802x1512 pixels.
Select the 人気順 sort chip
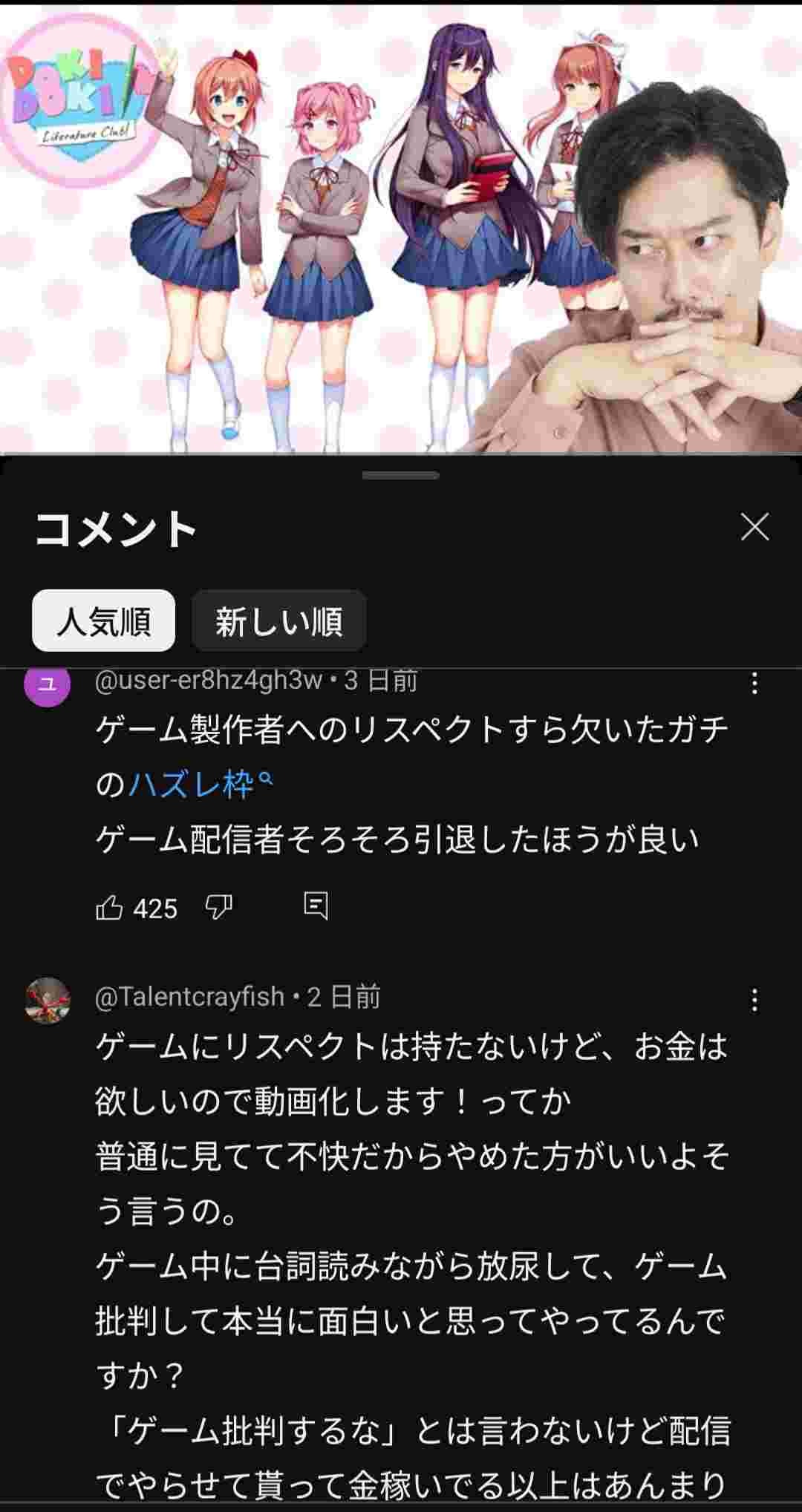pos(104,621)
